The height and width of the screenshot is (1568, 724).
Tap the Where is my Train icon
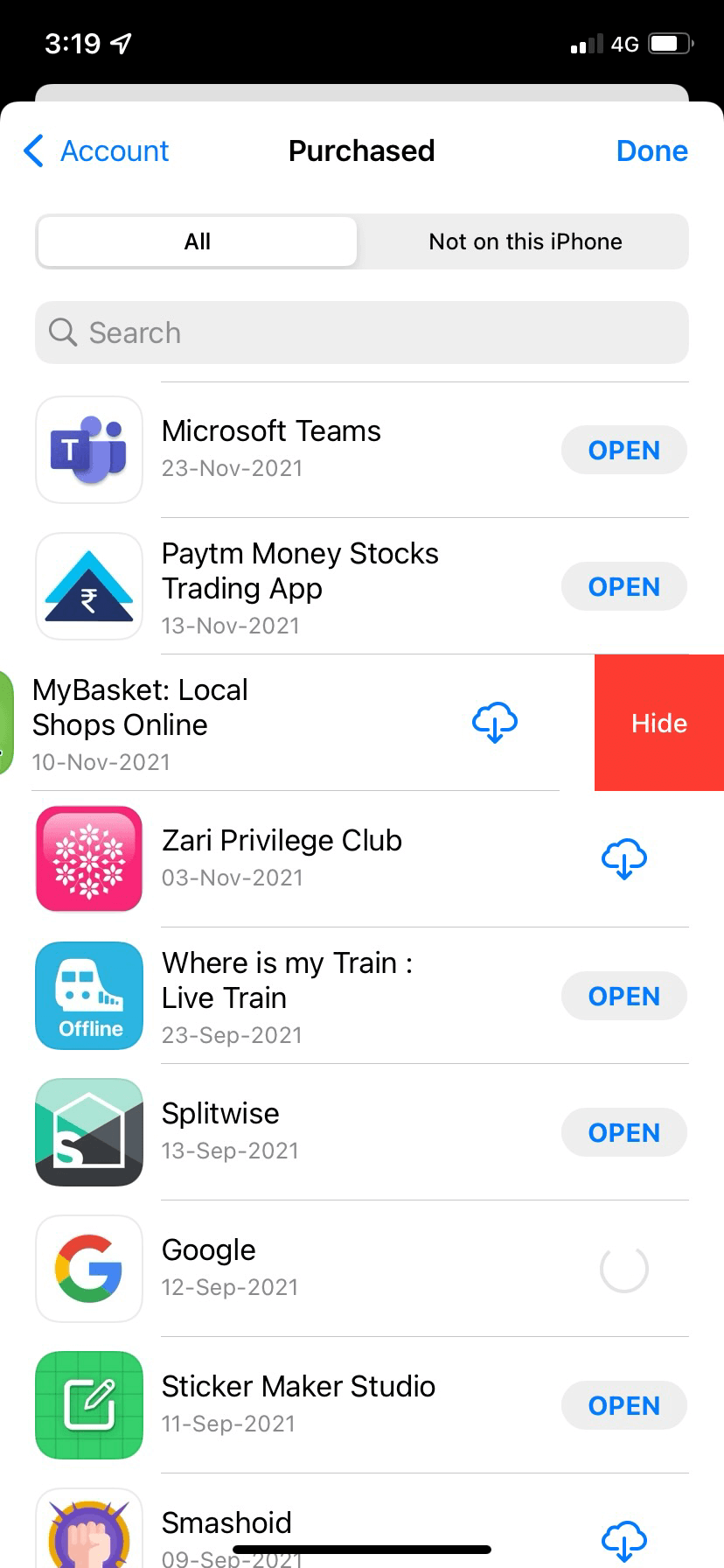88,996
